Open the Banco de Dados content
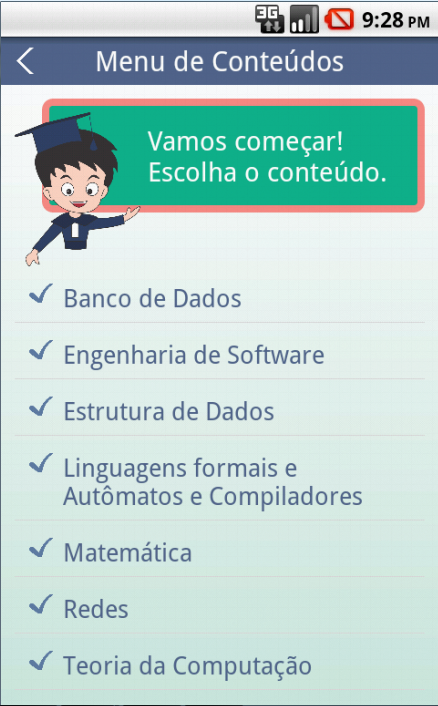 pyautogui.click(x=219, y=298)
